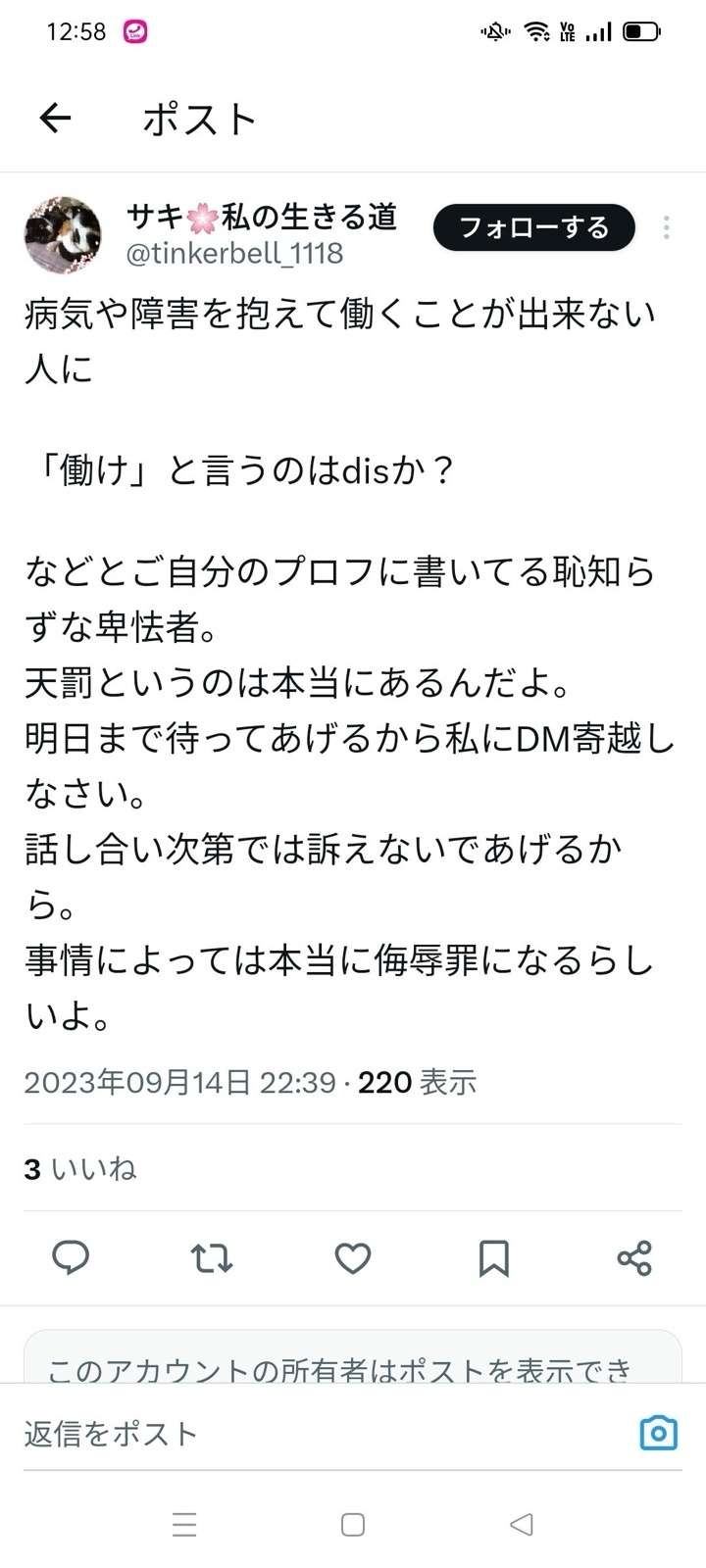View the 3 いいね likes list
Screen dimensions: 706x1568
pyautogui.click(x=80, y=1168)
